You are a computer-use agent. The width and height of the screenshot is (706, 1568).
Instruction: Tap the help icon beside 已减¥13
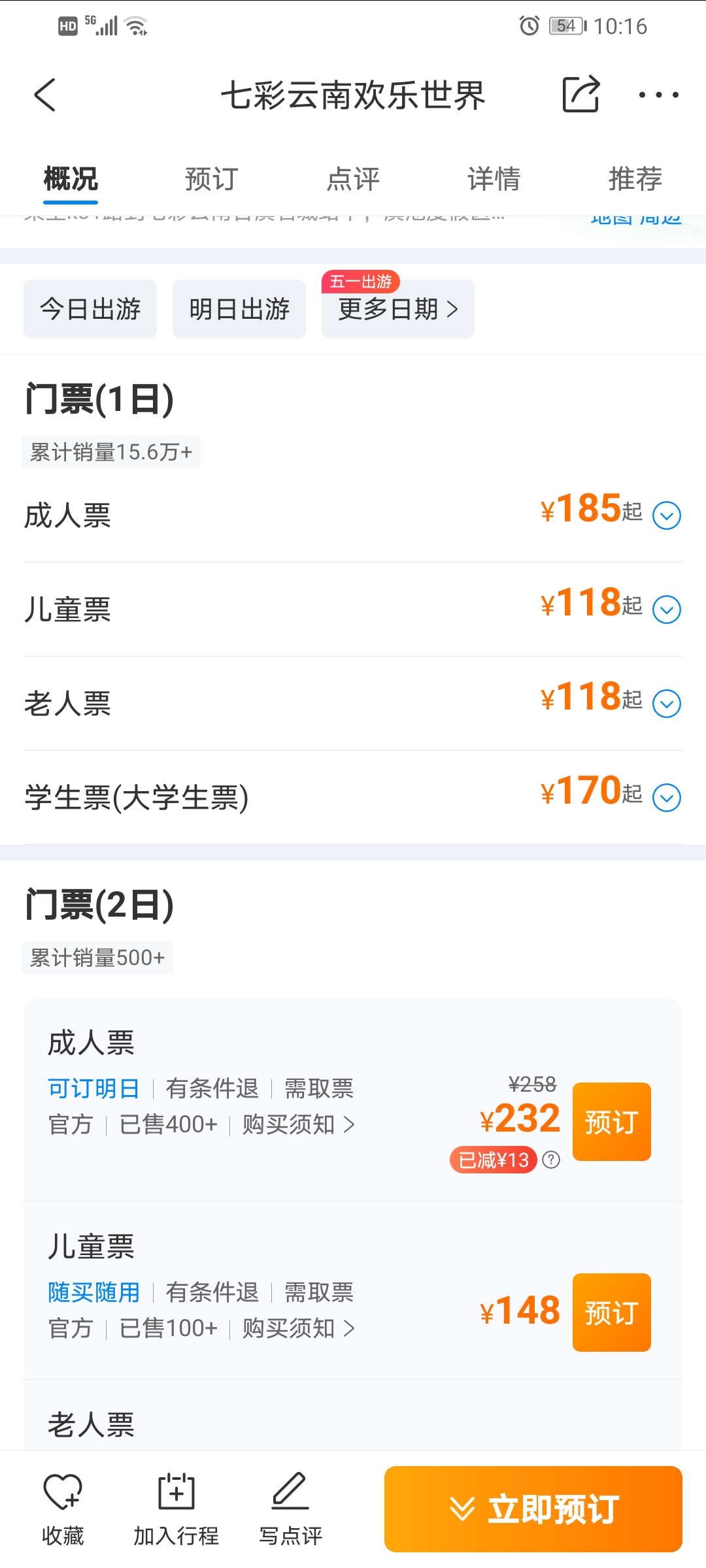click(x=551, y=1160)
